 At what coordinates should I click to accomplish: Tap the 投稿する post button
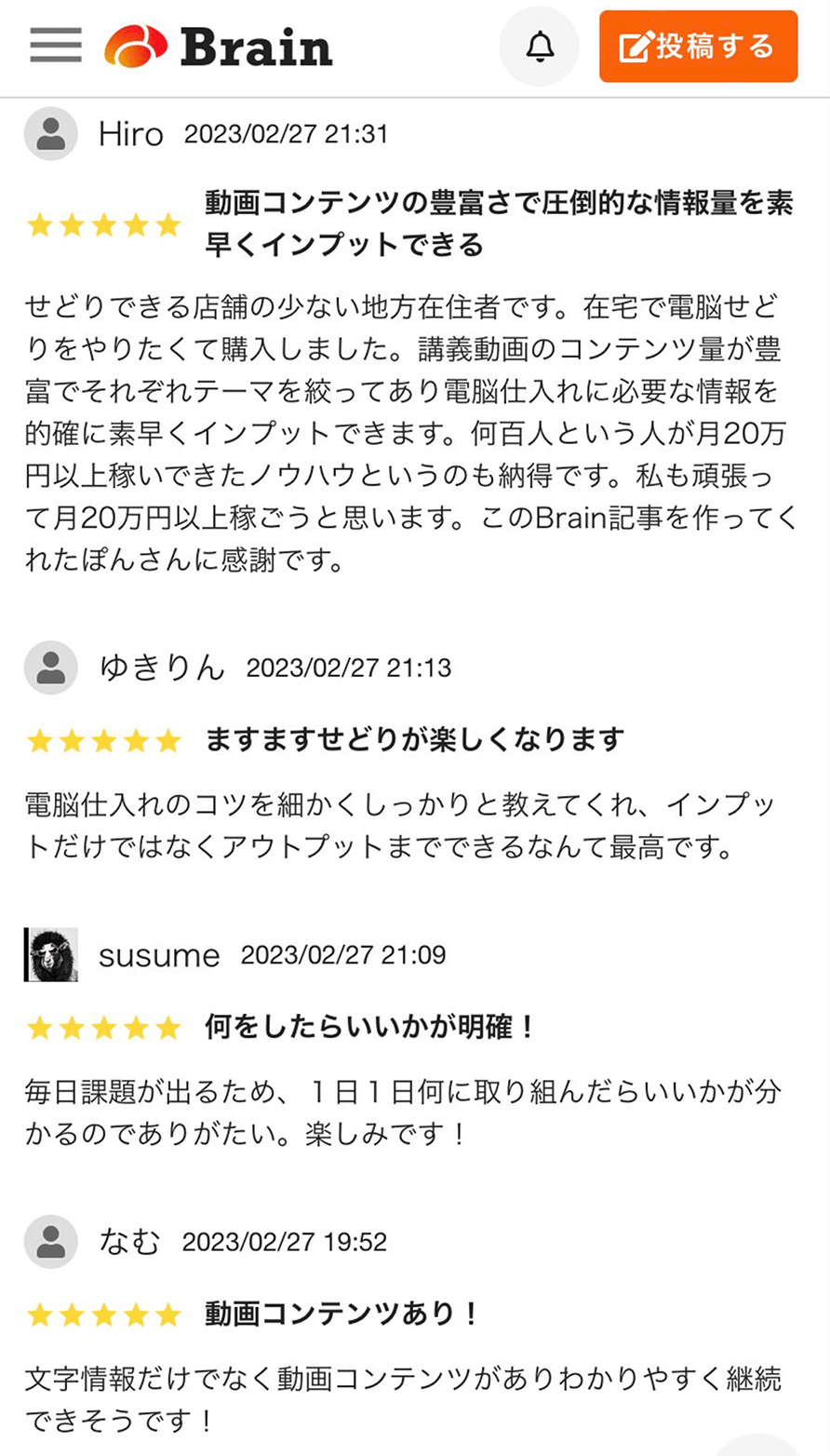[x=698, y=47]
